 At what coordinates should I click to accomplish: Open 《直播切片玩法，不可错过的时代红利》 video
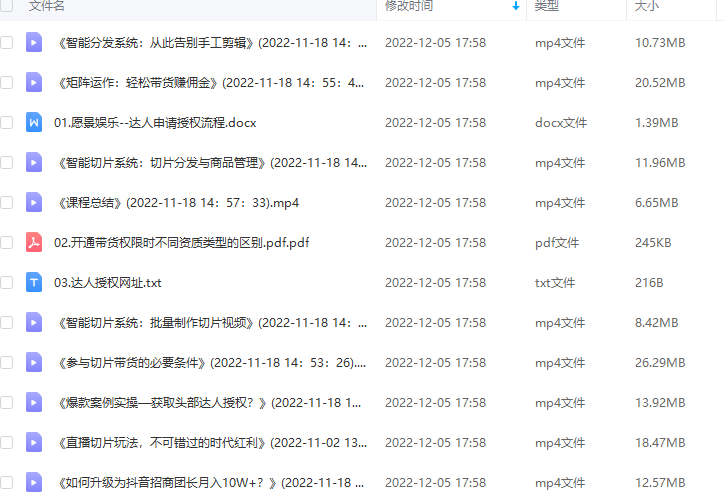click(x=212, y=442)
